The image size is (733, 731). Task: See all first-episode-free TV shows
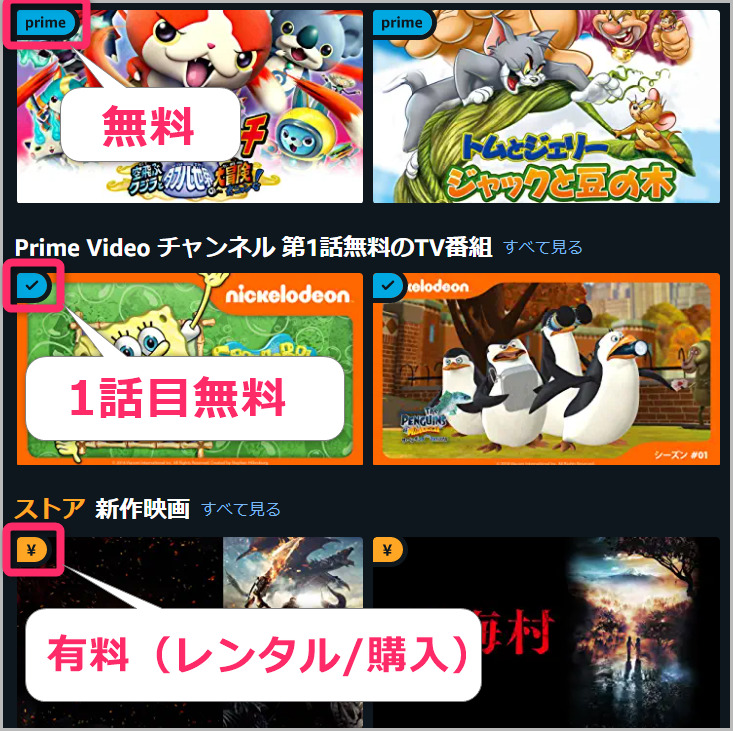(542, 247)
